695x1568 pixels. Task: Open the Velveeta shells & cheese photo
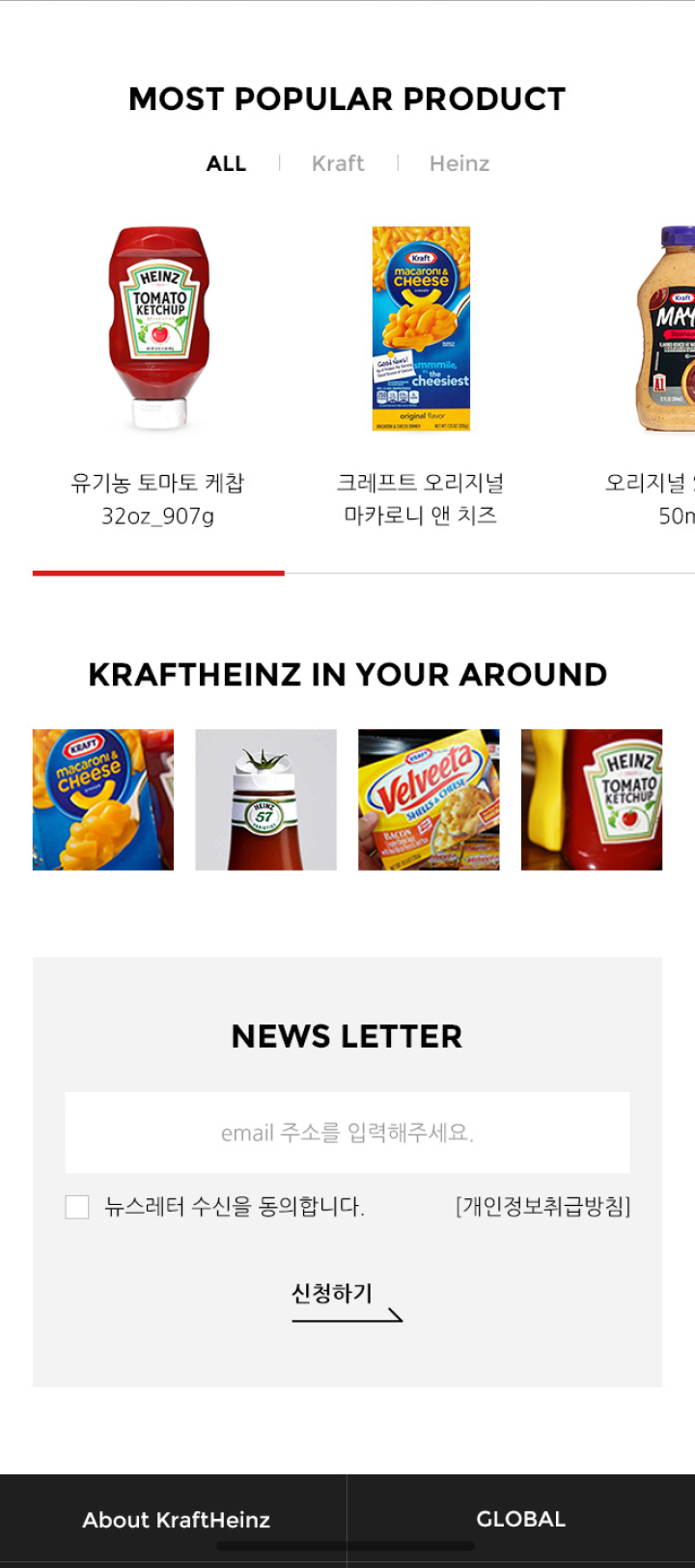[x=429, y=799]
